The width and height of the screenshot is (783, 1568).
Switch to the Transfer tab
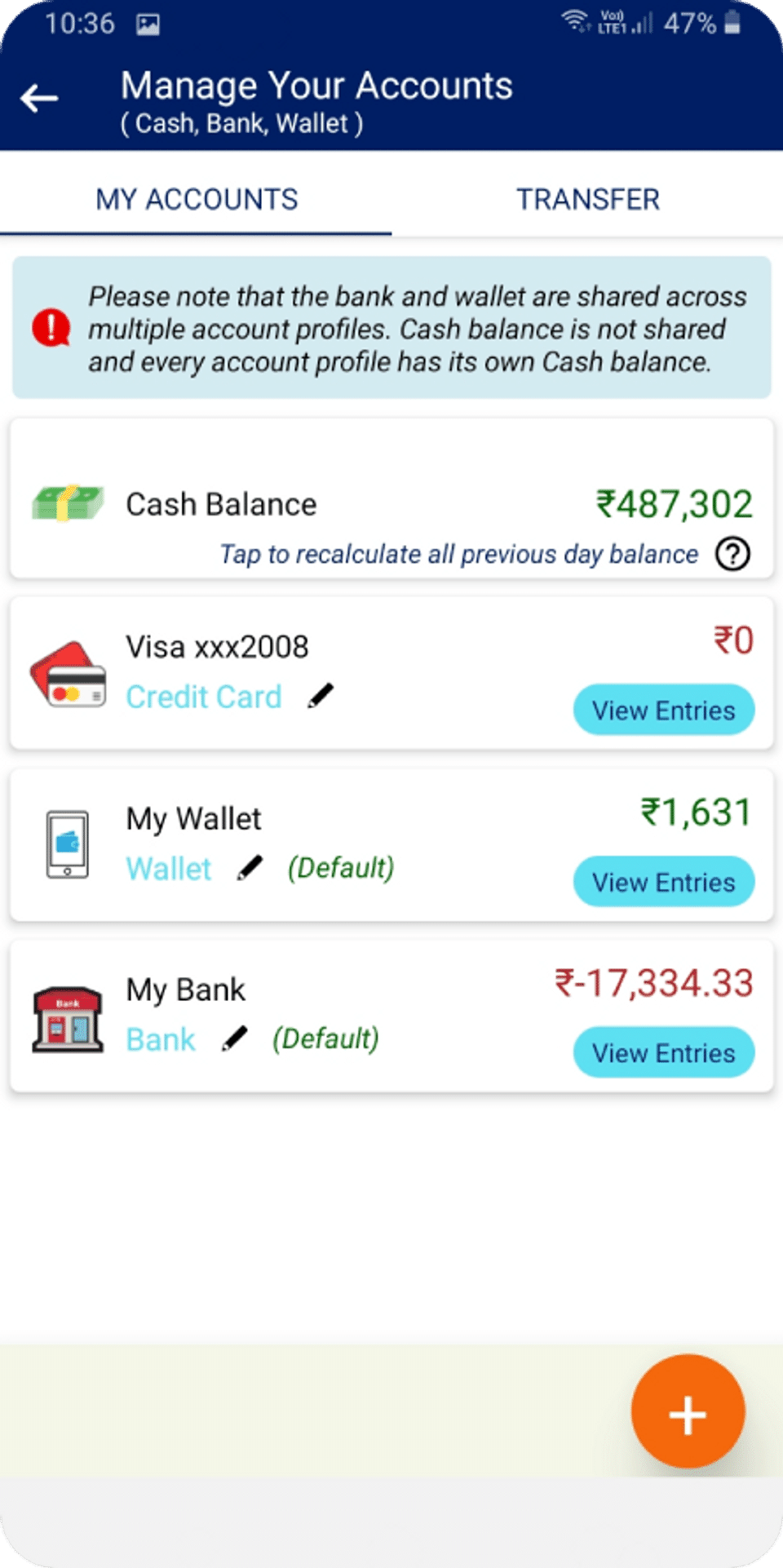[x=587, y=199]
